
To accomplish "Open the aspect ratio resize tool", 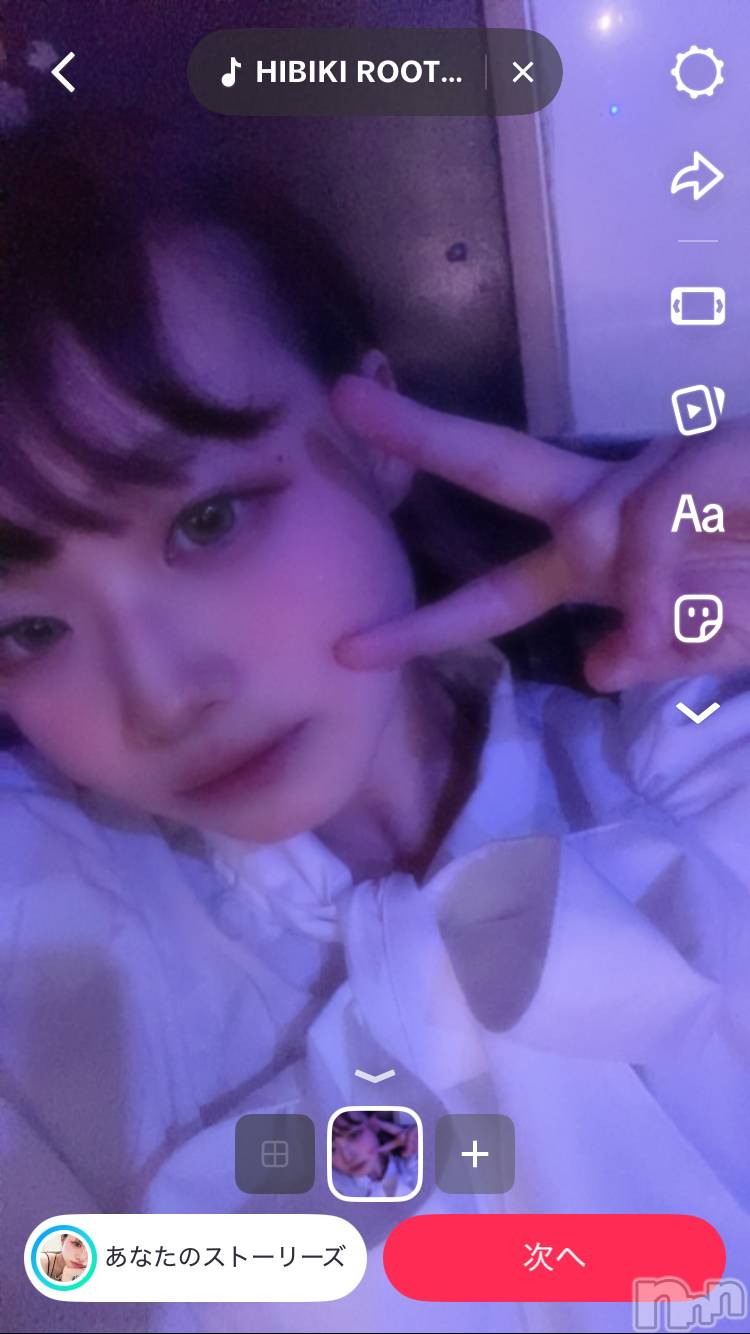I will [697, 306].
